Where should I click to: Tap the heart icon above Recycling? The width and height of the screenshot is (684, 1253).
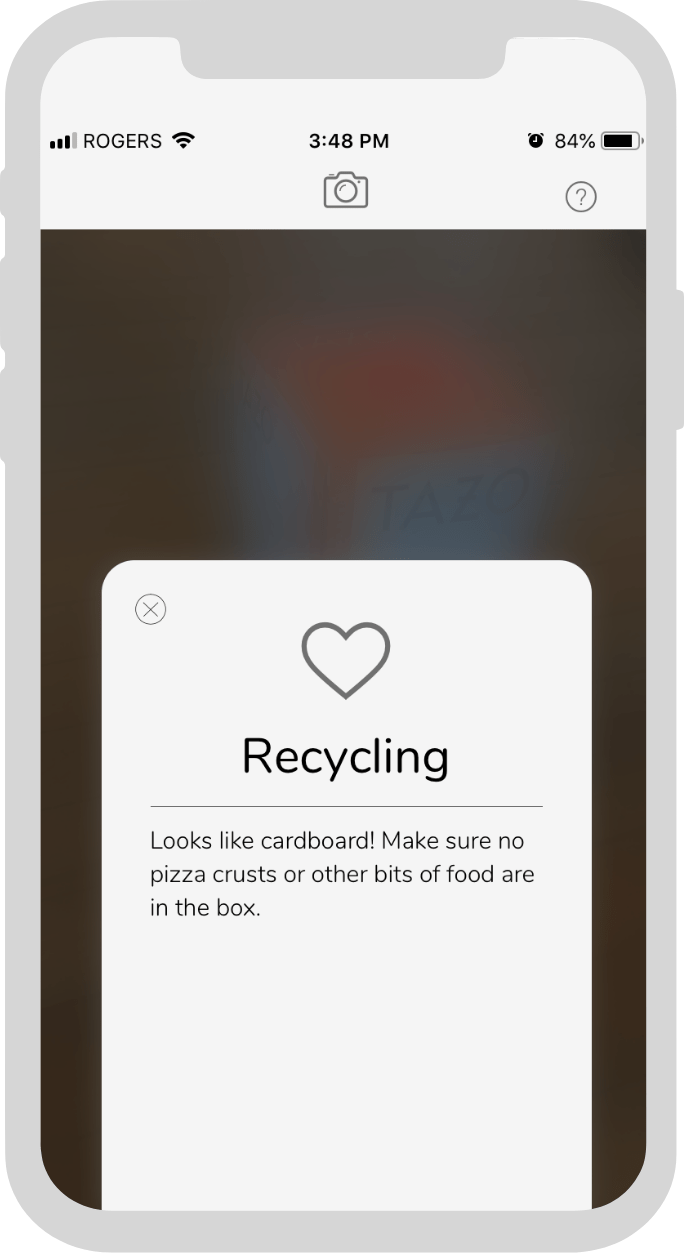[x=346, y=660]
